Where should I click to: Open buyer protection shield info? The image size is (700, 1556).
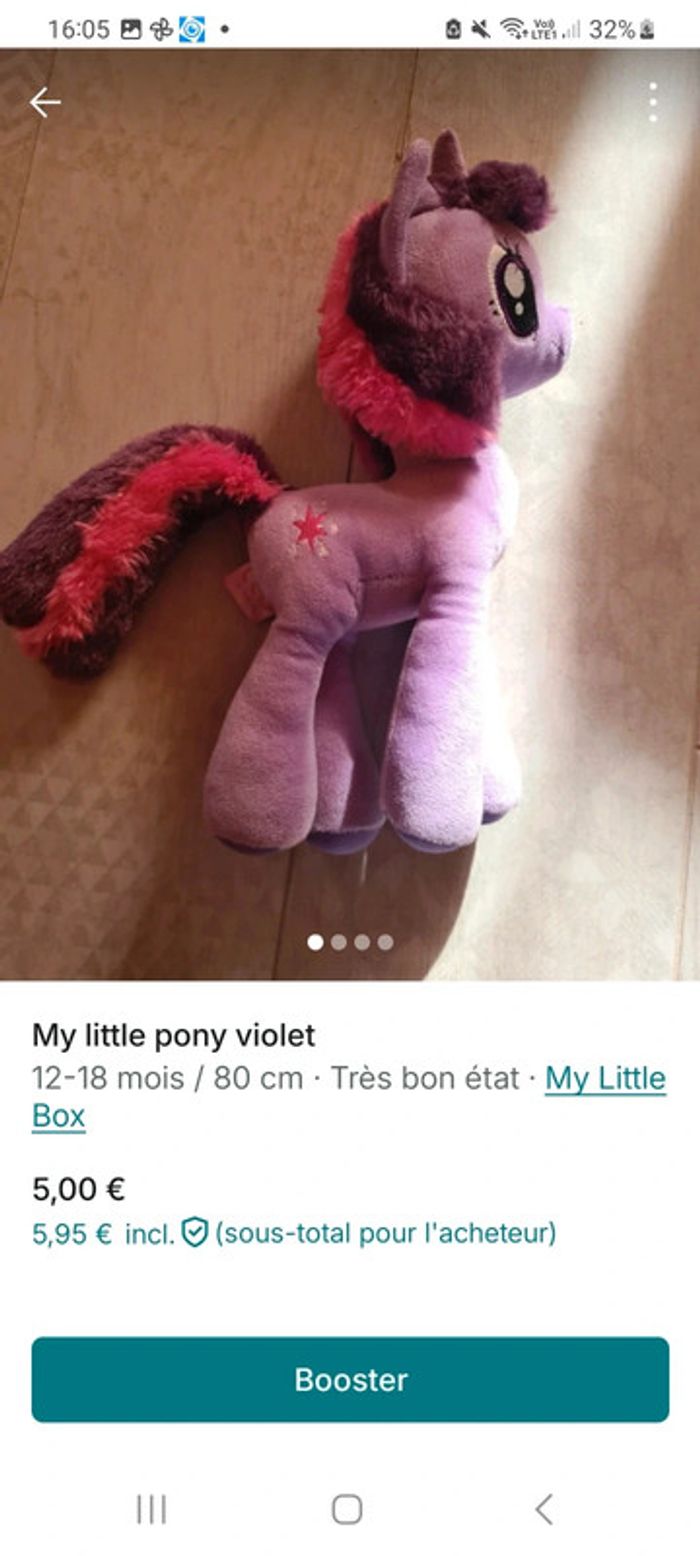coord(195,1233)
